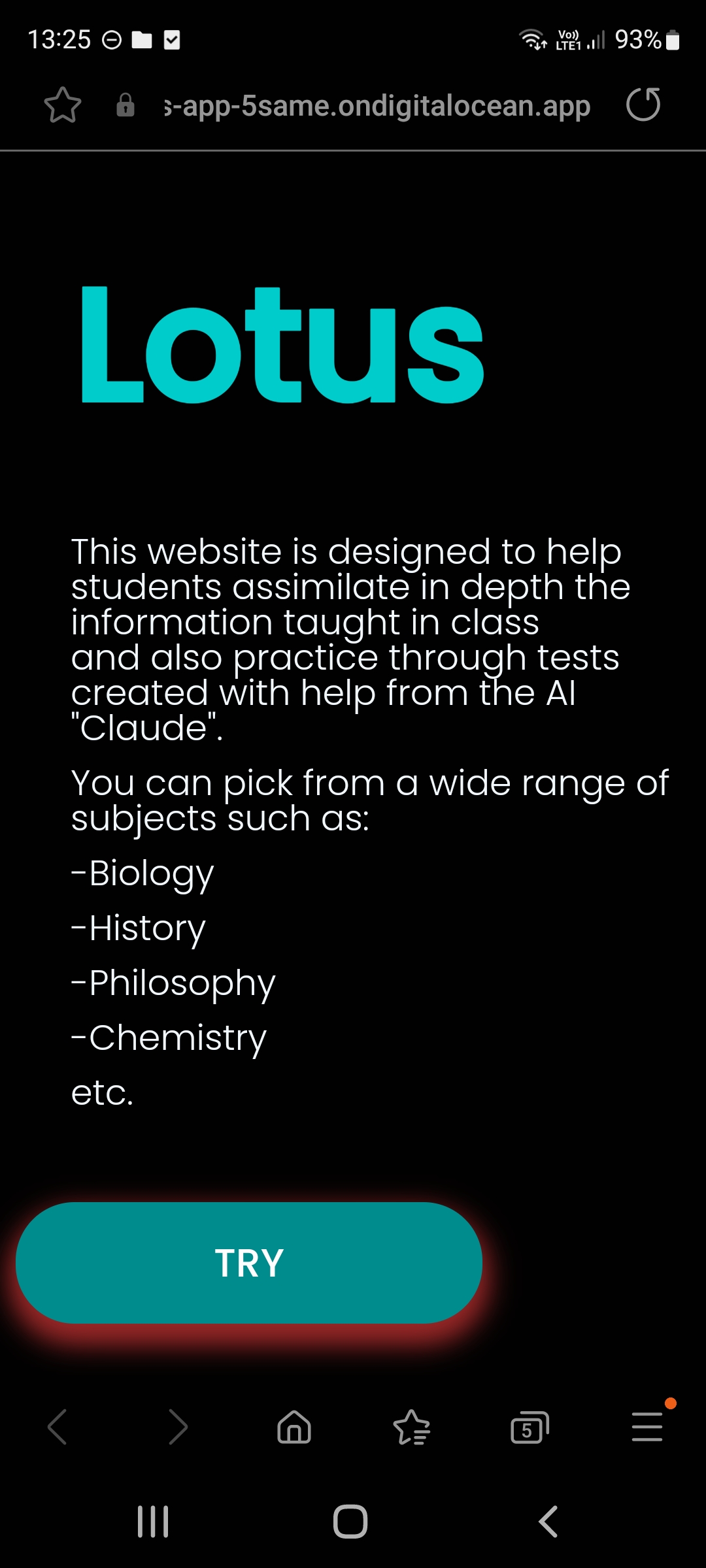706x1568 pixels.
Task: Go back to previous page in browser
Action: tap(58, 1427)
